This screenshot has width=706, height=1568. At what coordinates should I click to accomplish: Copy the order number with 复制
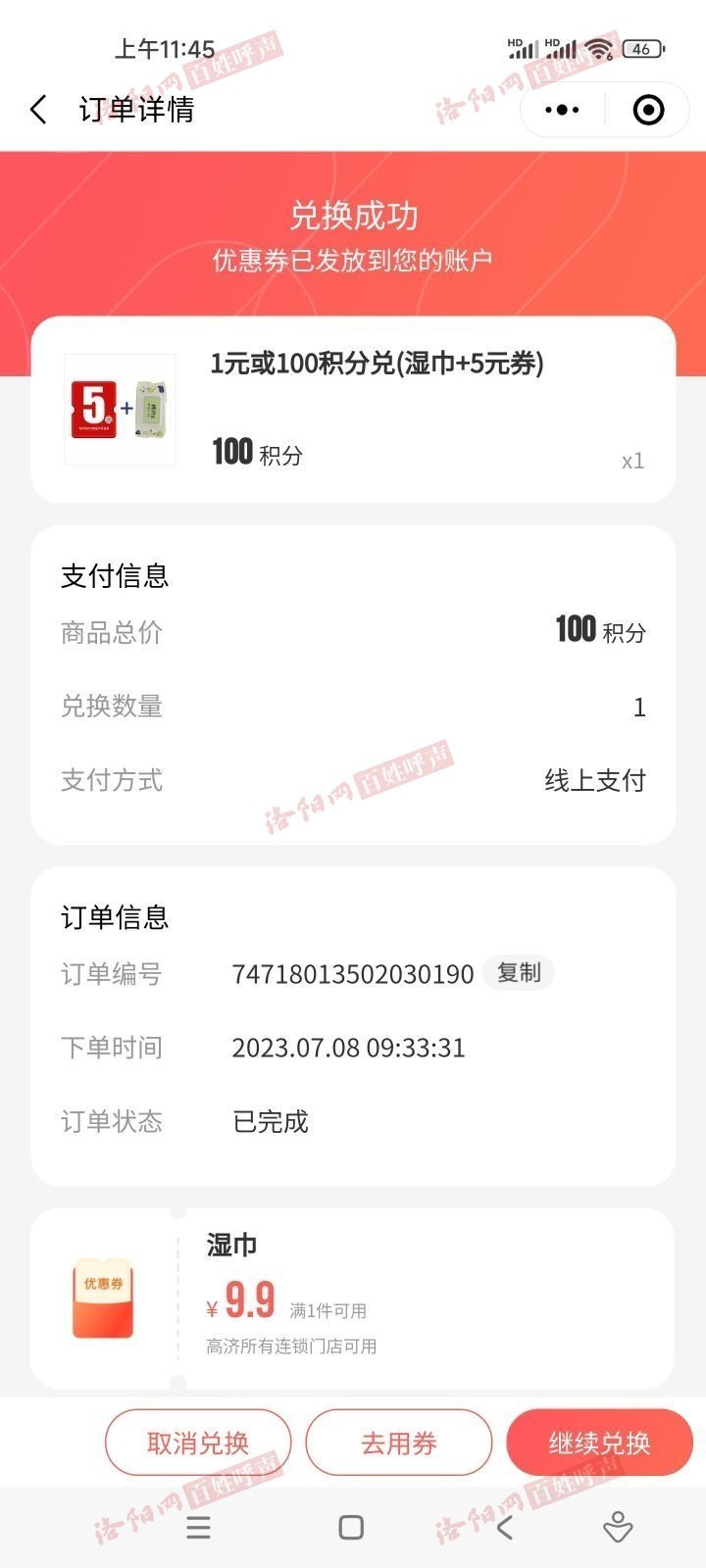coord(519,972)
